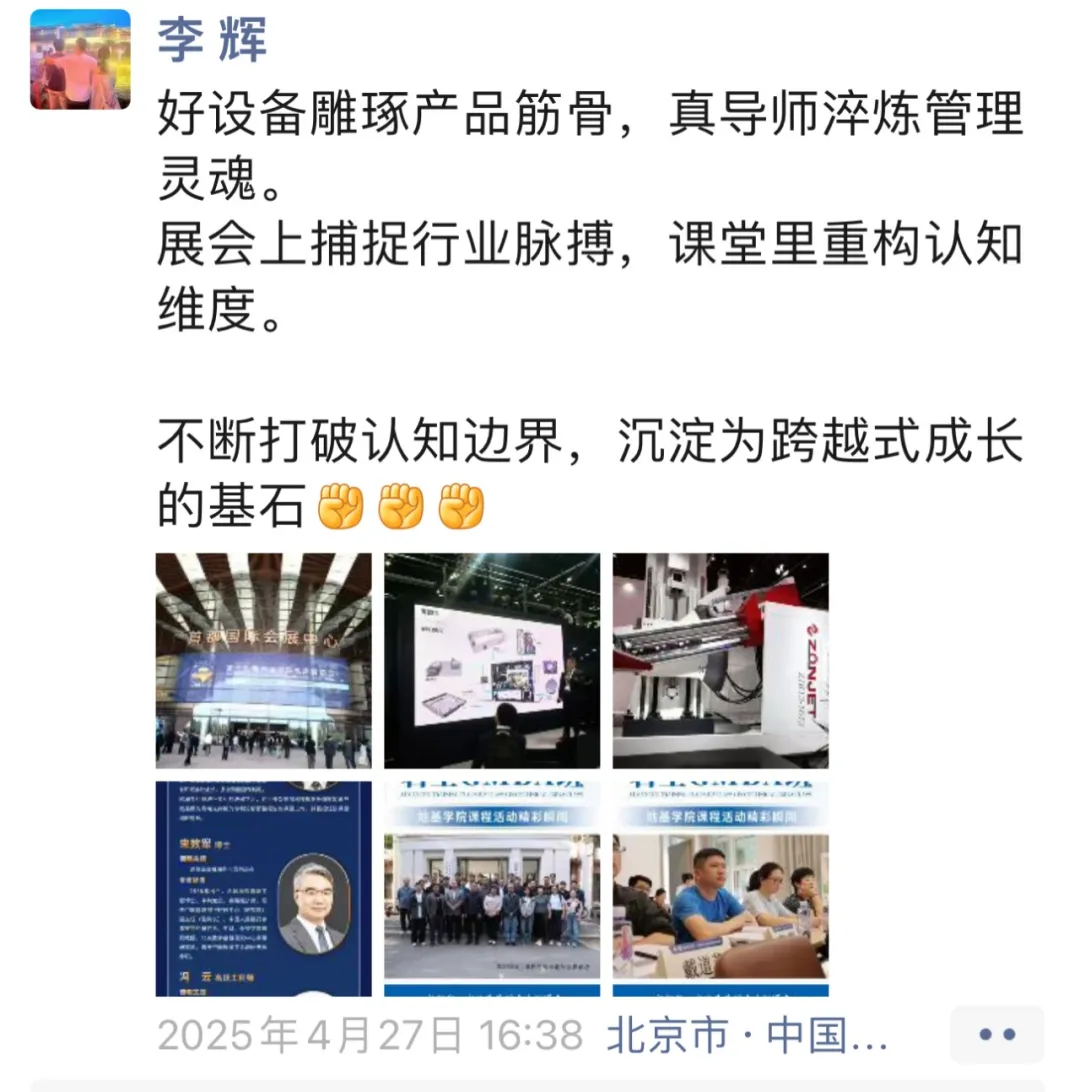Open 李辉's profile avatar
Viewport: 1080px width, 1092px height.
point(80,59)
